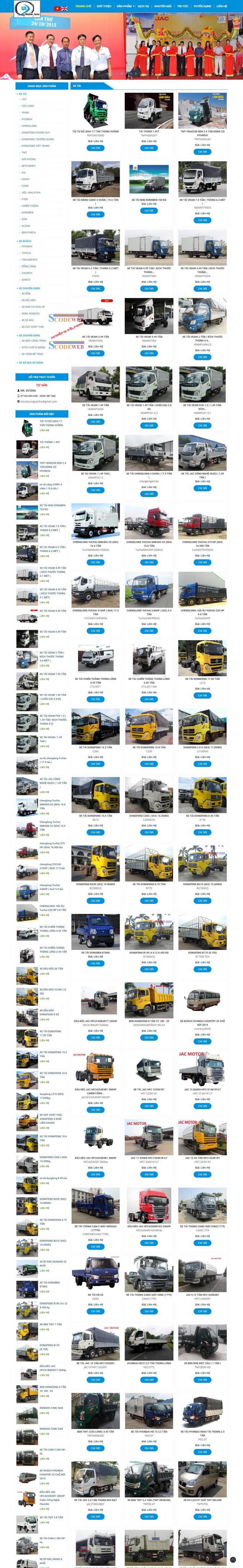
Task: Select the Xe bồn specialized vehicle link
Action: point(26,293)
